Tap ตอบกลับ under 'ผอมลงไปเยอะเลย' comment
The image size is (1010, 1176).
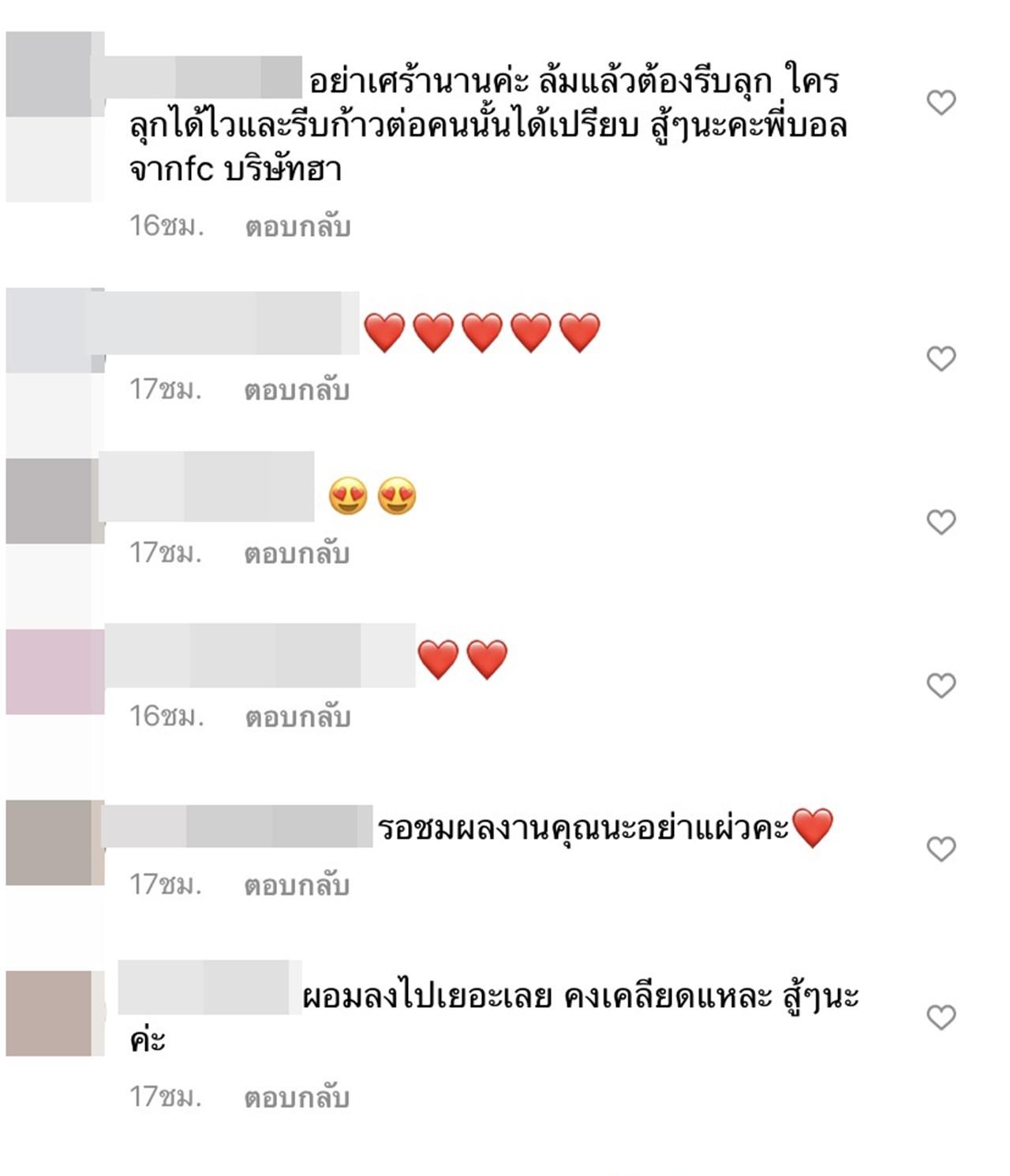297,1098
